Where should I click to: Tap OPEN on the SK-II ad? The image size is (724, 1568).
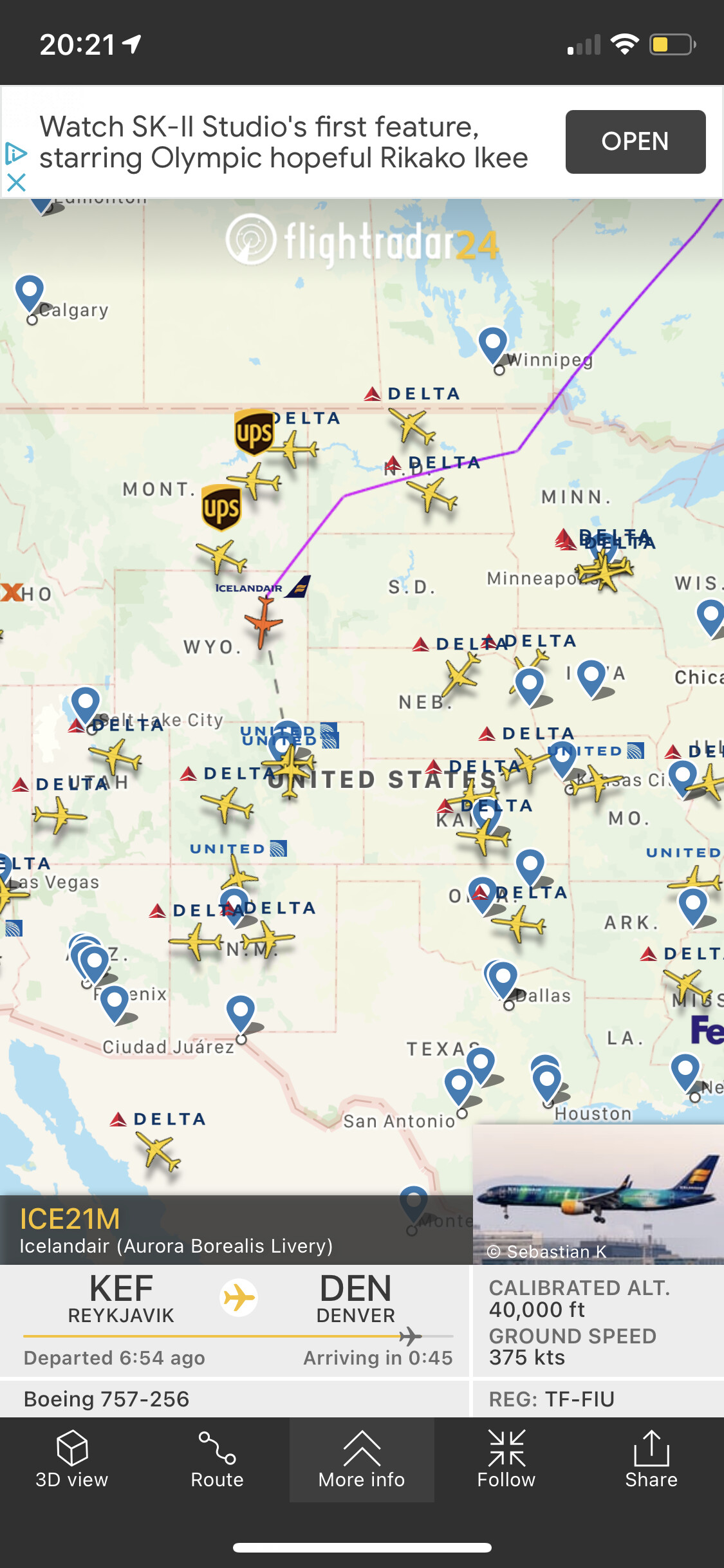point(635,142)
